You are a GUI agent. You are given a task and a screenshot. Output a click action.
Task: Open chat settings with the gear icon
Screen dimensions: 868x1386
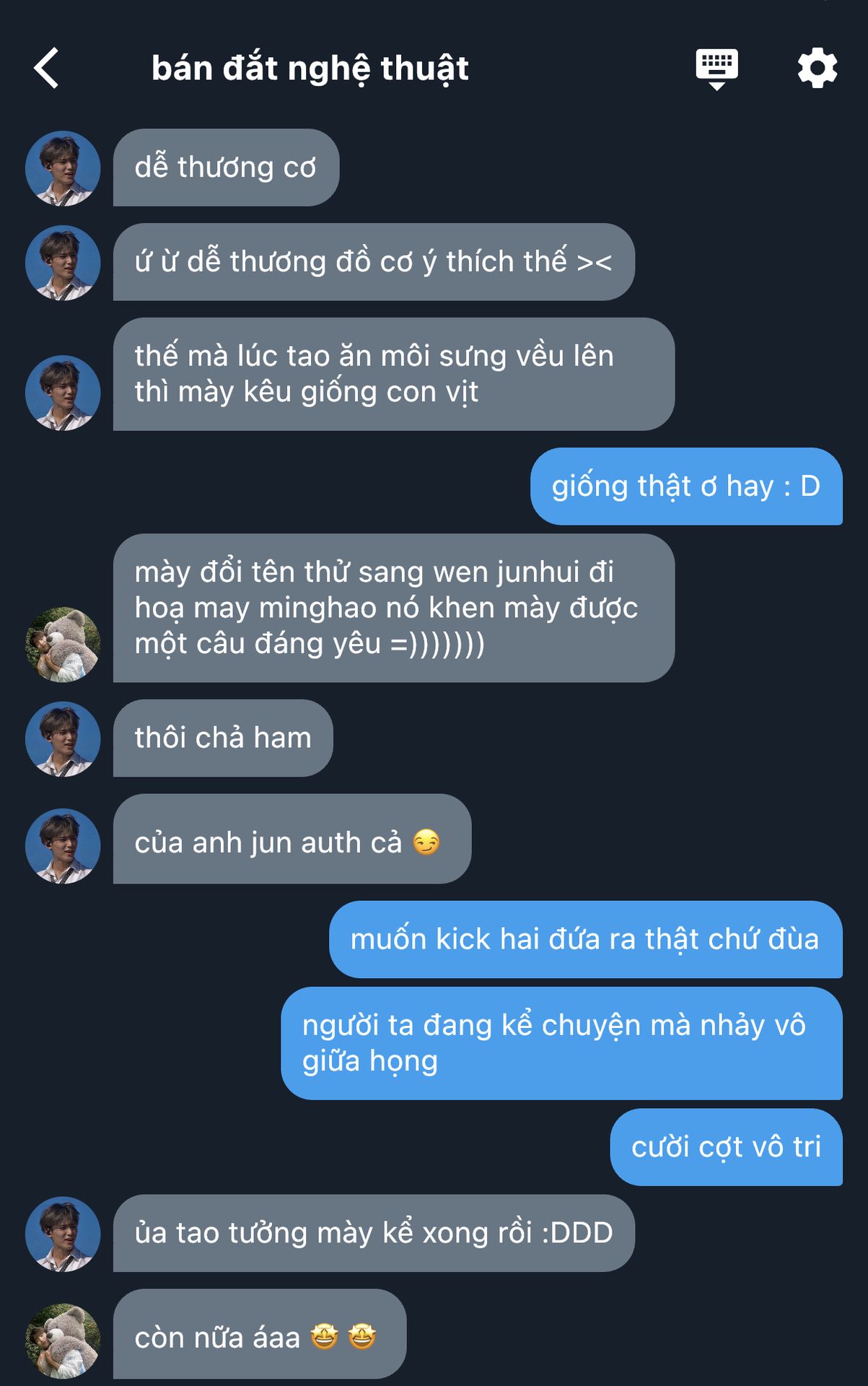[817, 69]
